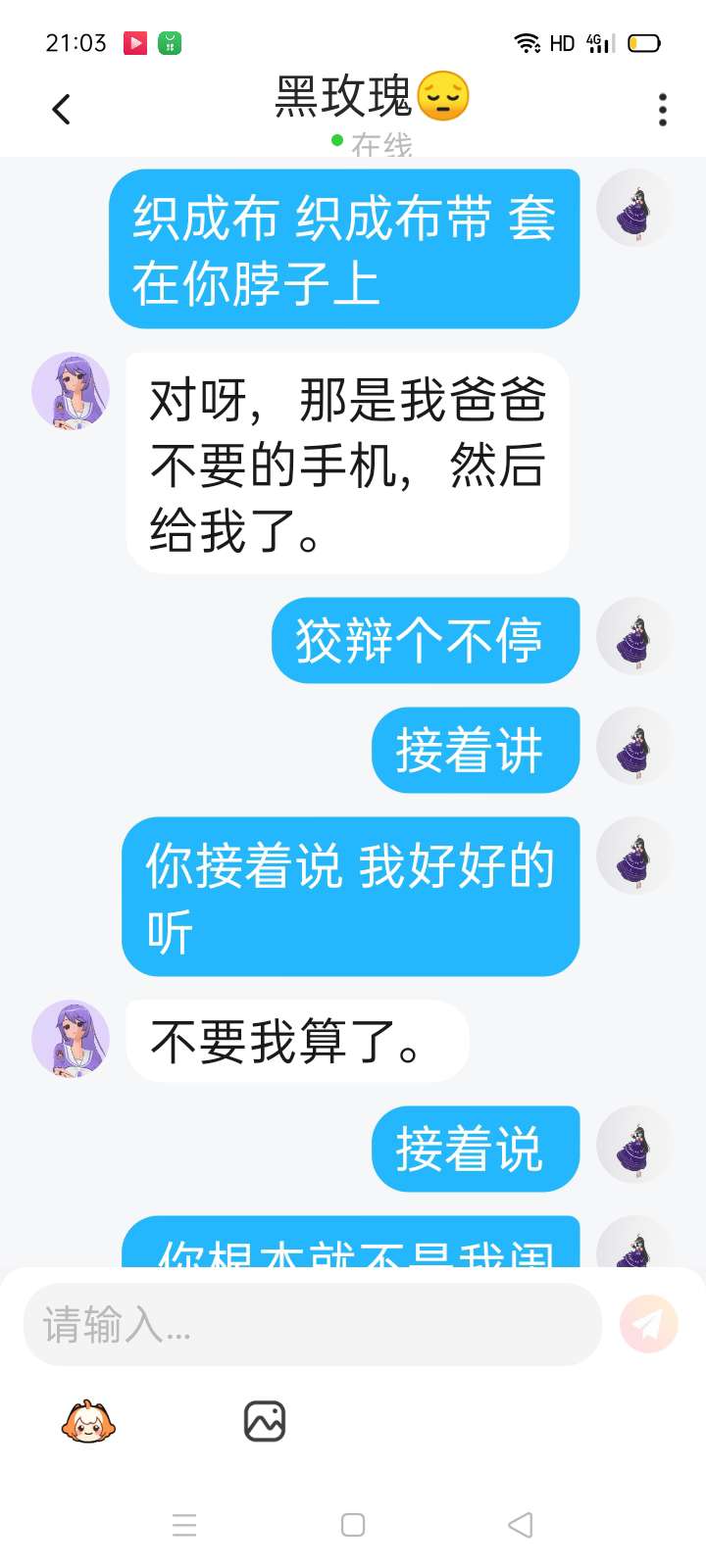Attach a picture from the gallery icon

(x=265, y=1421)
